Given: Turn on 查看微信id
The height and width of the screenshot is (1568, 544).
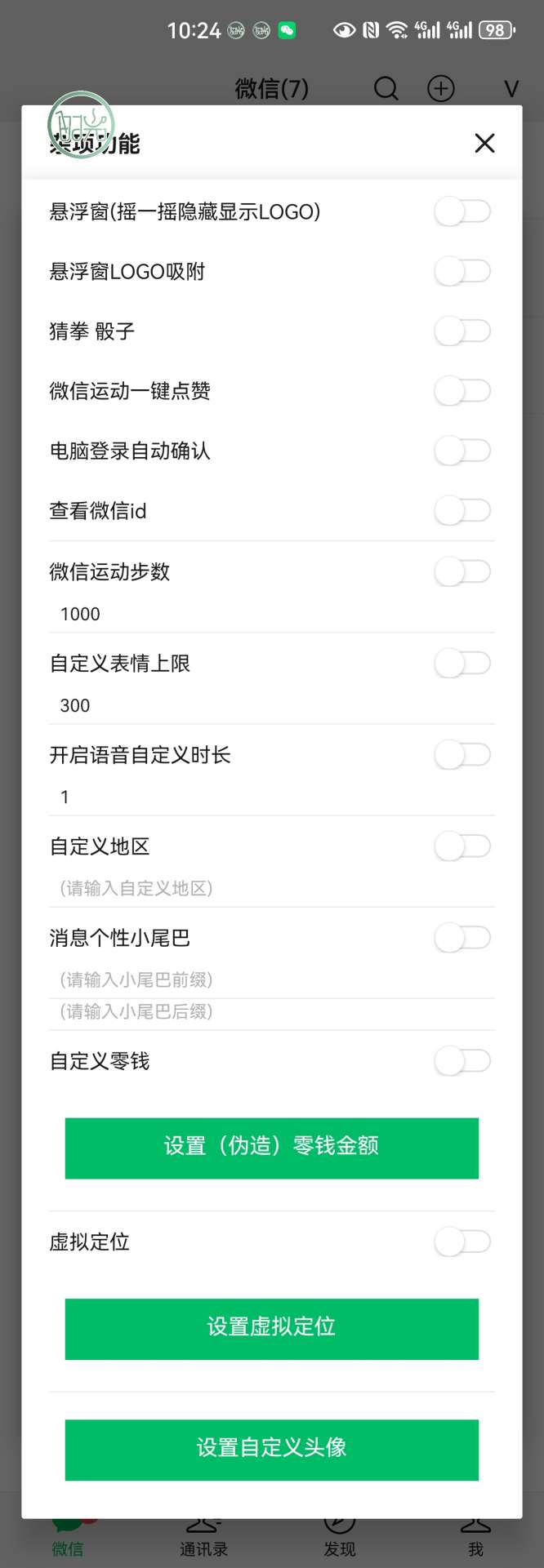Looking at the screenshot, I should click(462, 511).
